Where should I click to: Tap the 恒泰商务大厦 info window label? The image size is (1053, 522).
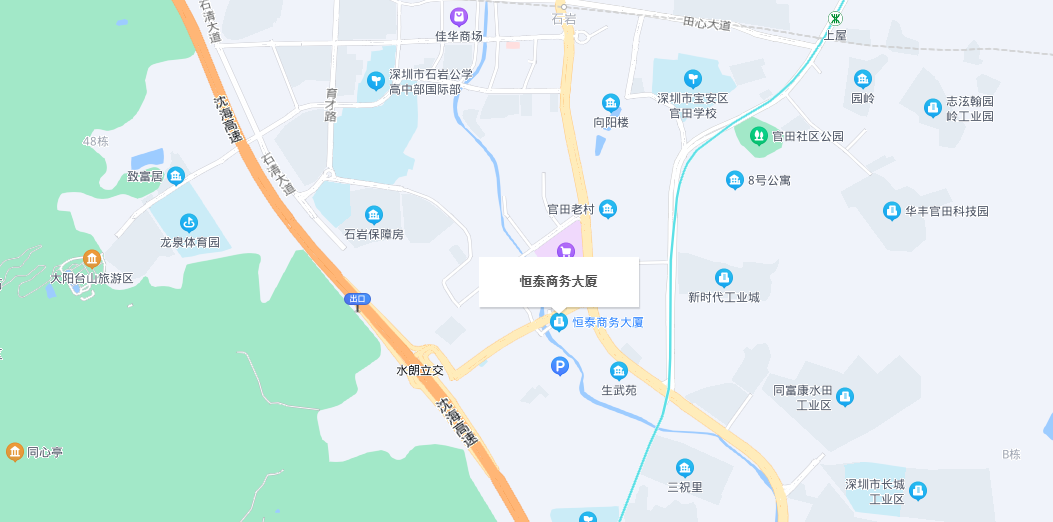[x=559, y=282]
